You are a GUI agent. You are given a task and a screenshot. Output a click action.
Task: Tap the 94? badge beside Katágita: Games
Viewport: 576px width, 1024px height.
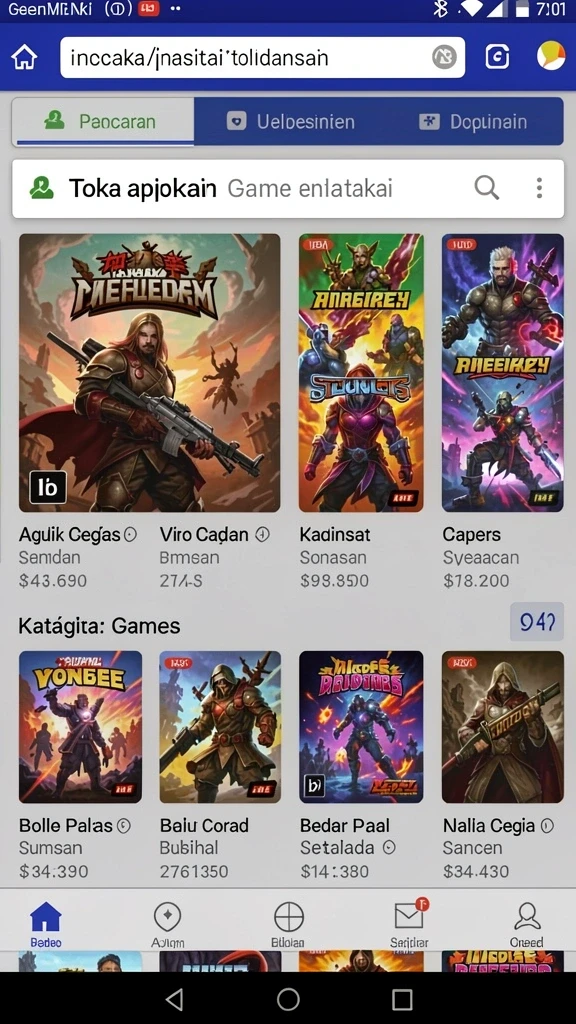537,622
